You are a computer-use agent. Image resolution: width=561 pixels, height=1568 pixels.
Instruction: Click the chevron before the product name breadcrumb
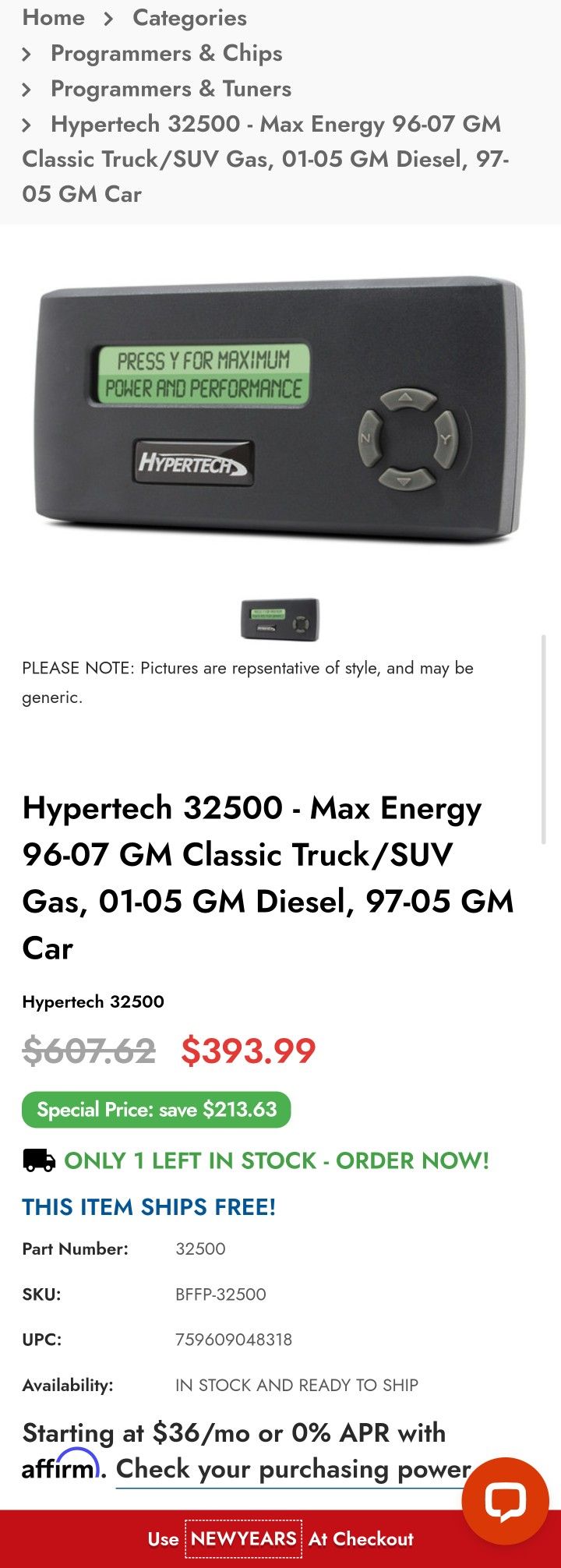pos(26,125)
